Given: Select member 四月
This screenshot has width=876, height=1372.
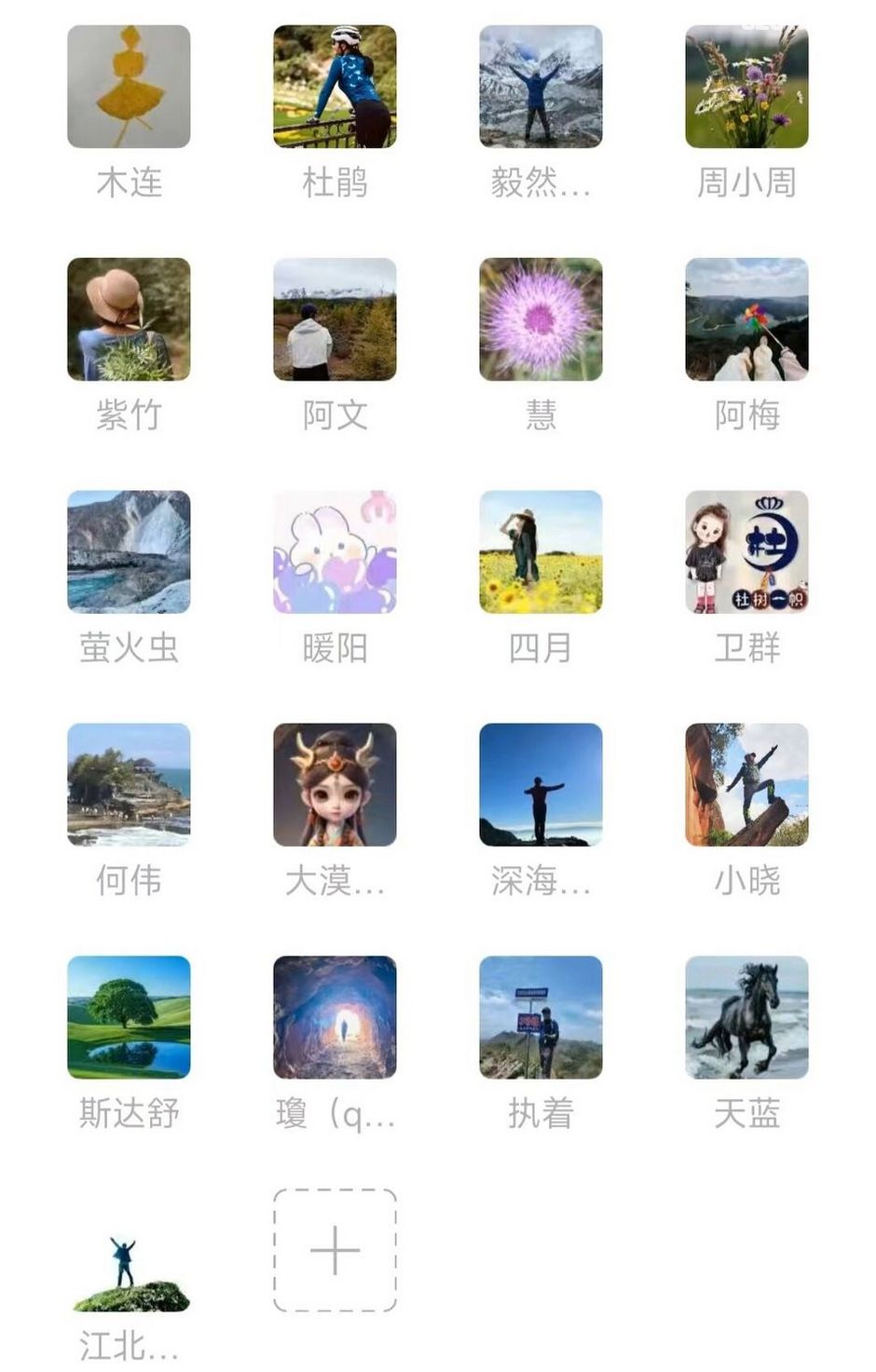Looking at the screenshot, I should [541, 552].
